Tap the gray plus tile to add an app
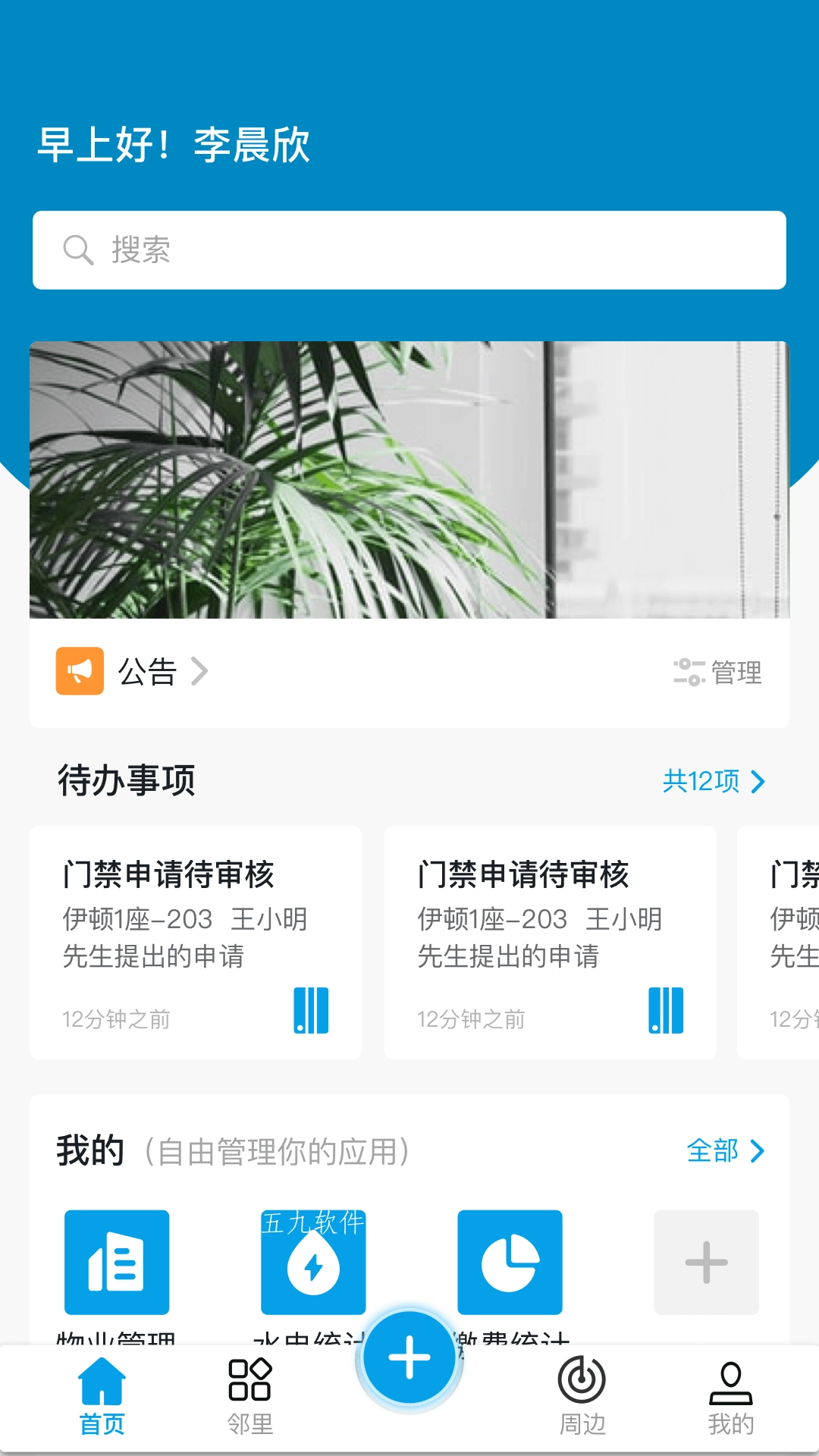Image resolution: width=819 pixels, height=1456 pixels. coord(705,1263)
